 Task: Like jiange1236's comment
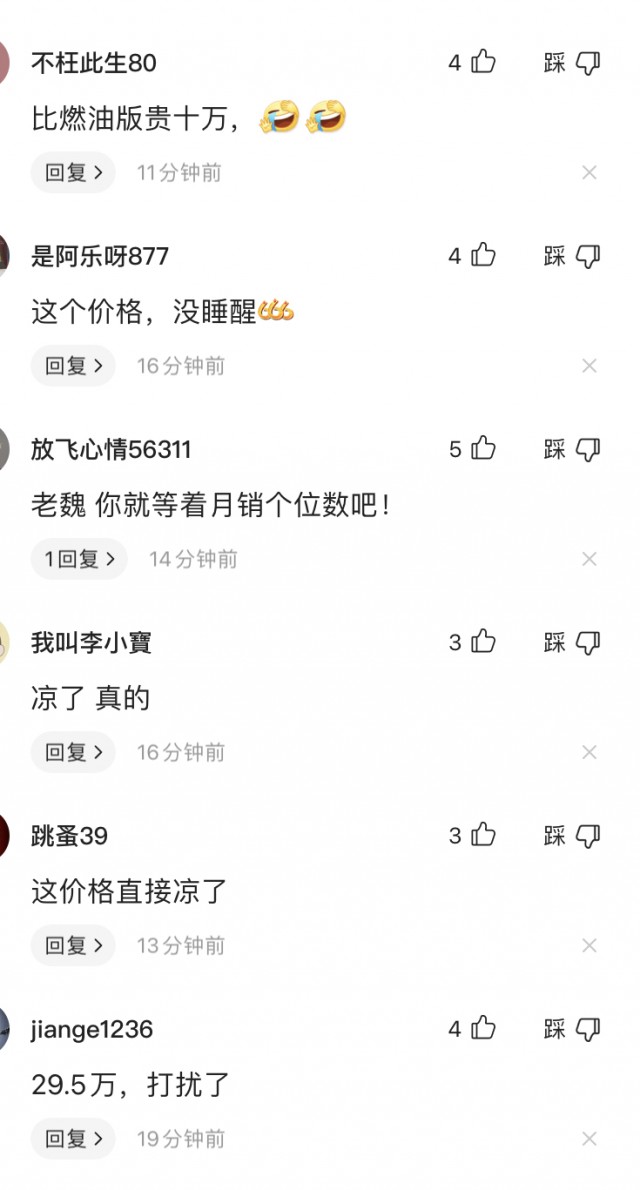483,1027
